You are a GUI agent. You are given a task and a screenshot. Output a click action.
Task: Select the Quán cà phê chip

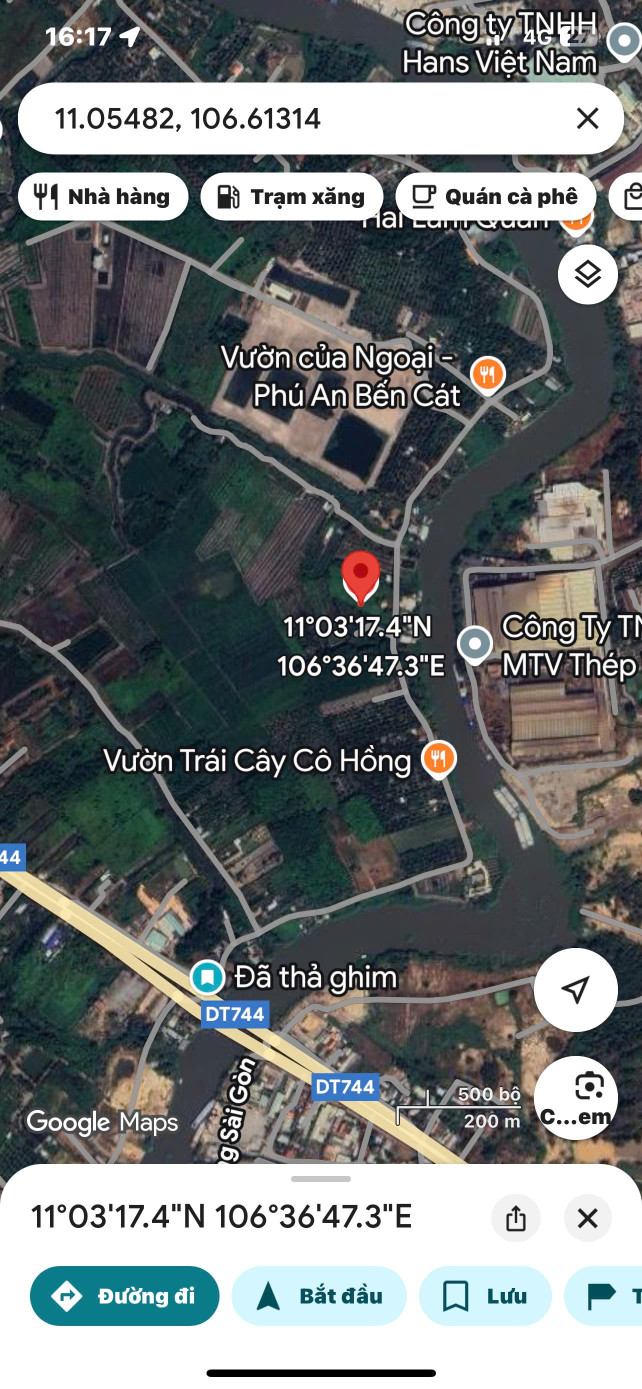tap(495, 197)
